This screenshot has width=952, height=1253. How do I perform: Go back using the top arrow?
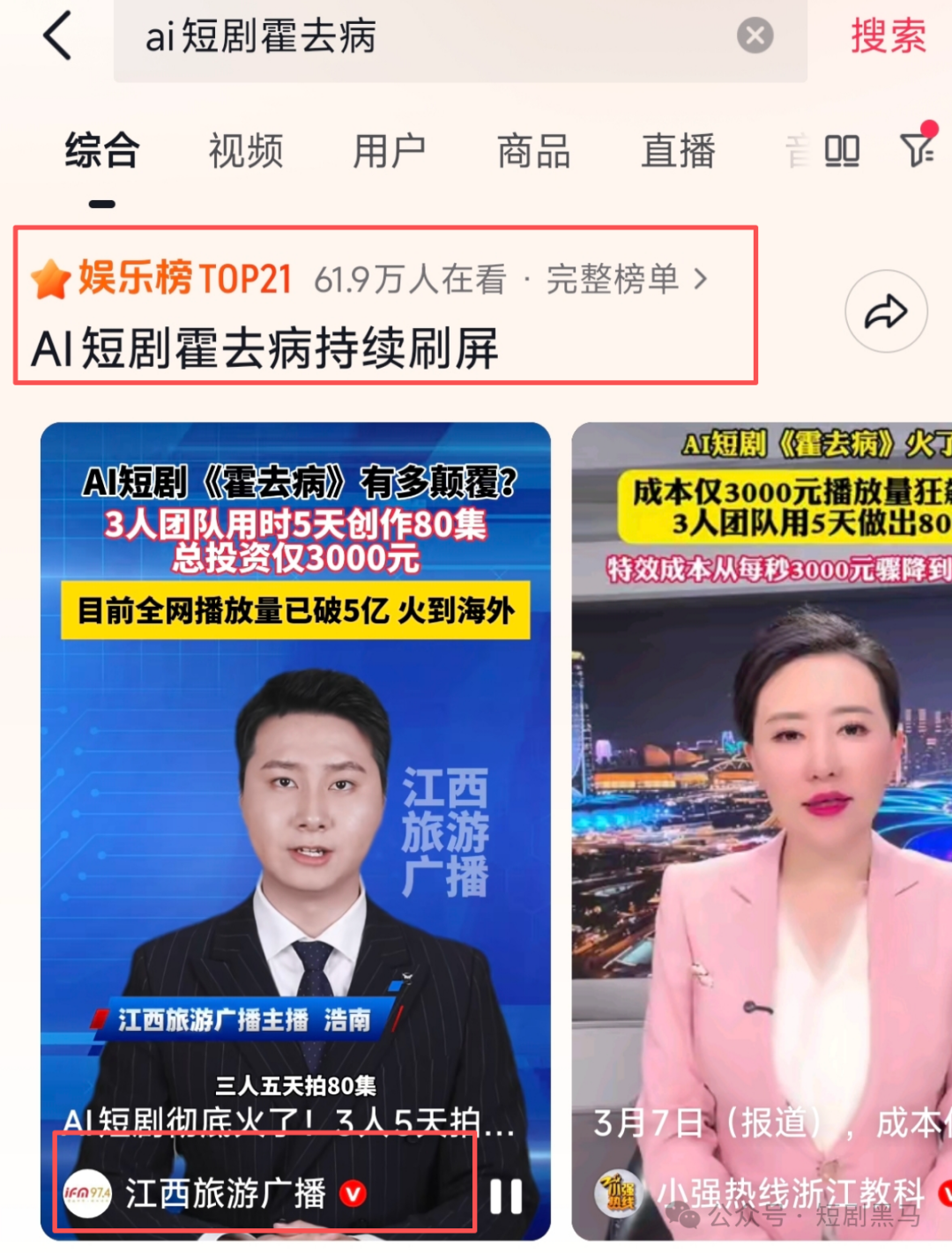coord(57,38)
